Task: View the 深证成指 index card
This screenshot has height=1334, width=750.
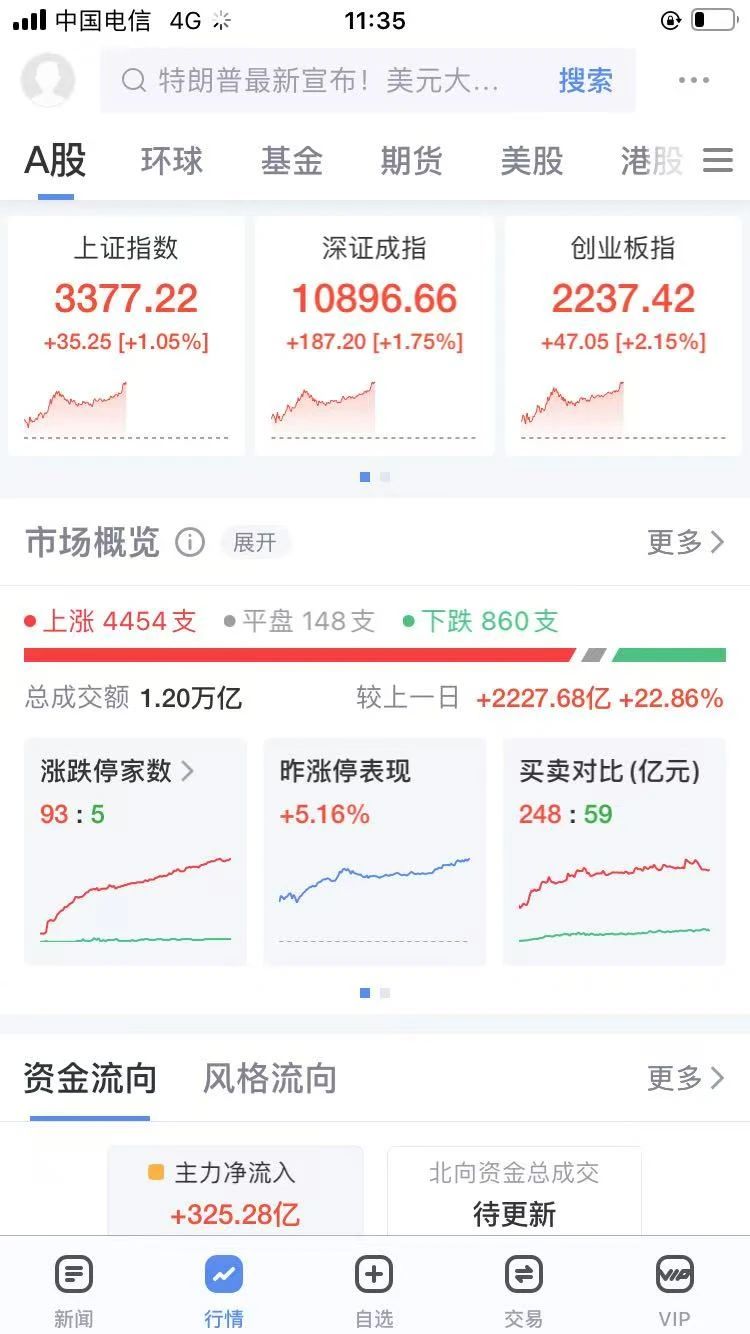Action: click(x=374, y=336)
